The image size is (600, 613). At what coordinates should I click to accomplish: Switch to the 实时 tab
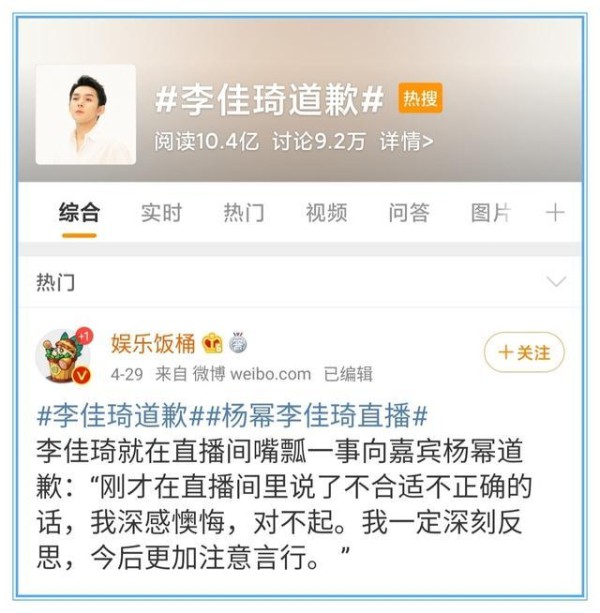[x=161, y=212]
